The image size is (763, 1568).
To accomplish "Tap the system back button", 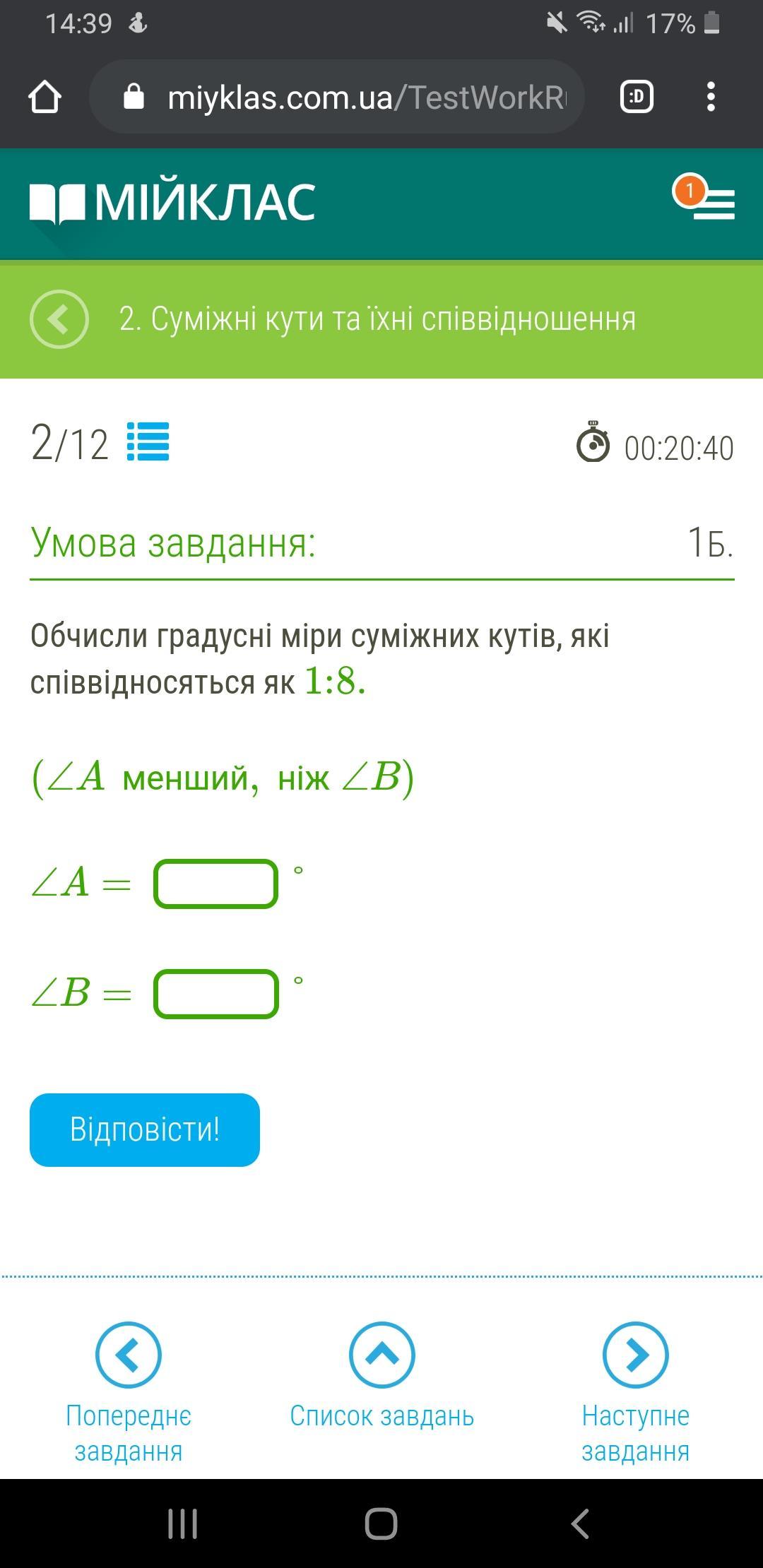I will (x=580, y=1524).
